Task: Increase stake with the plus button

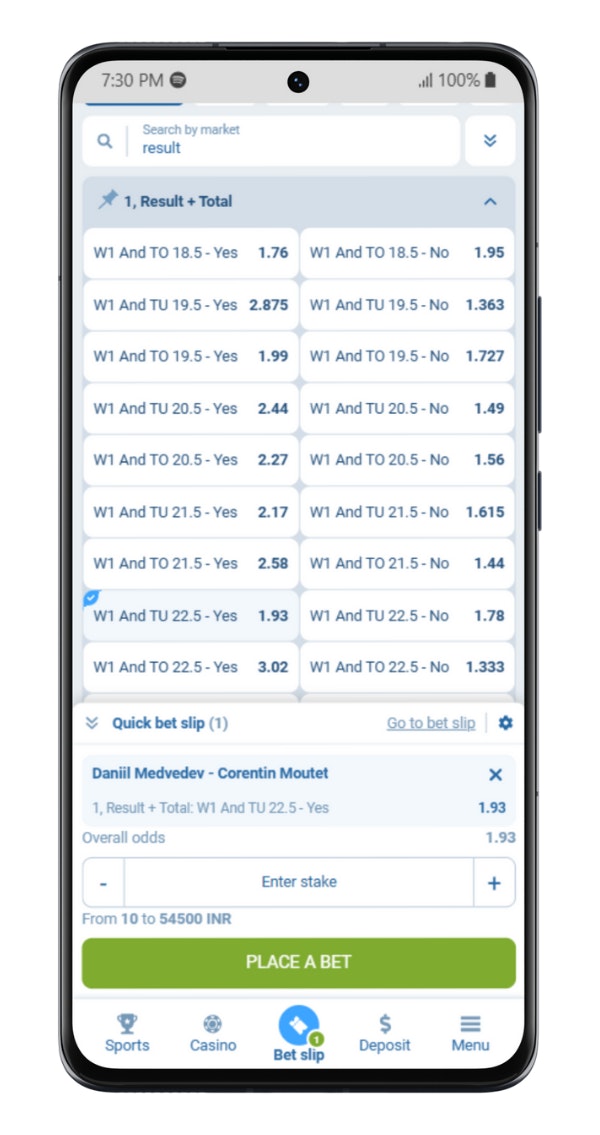Action: click(x=494, y=882)
